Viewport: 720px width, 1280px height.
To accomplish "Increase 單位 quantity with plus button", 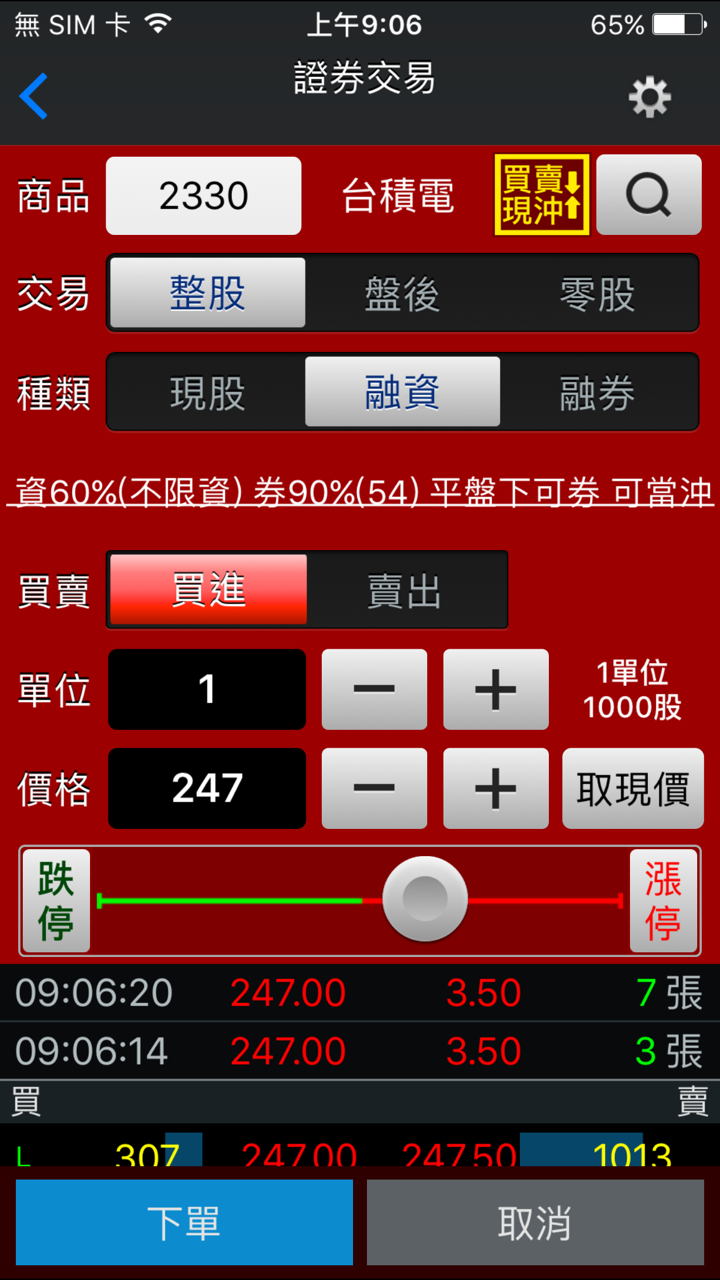I will click(x=496, y=689).
